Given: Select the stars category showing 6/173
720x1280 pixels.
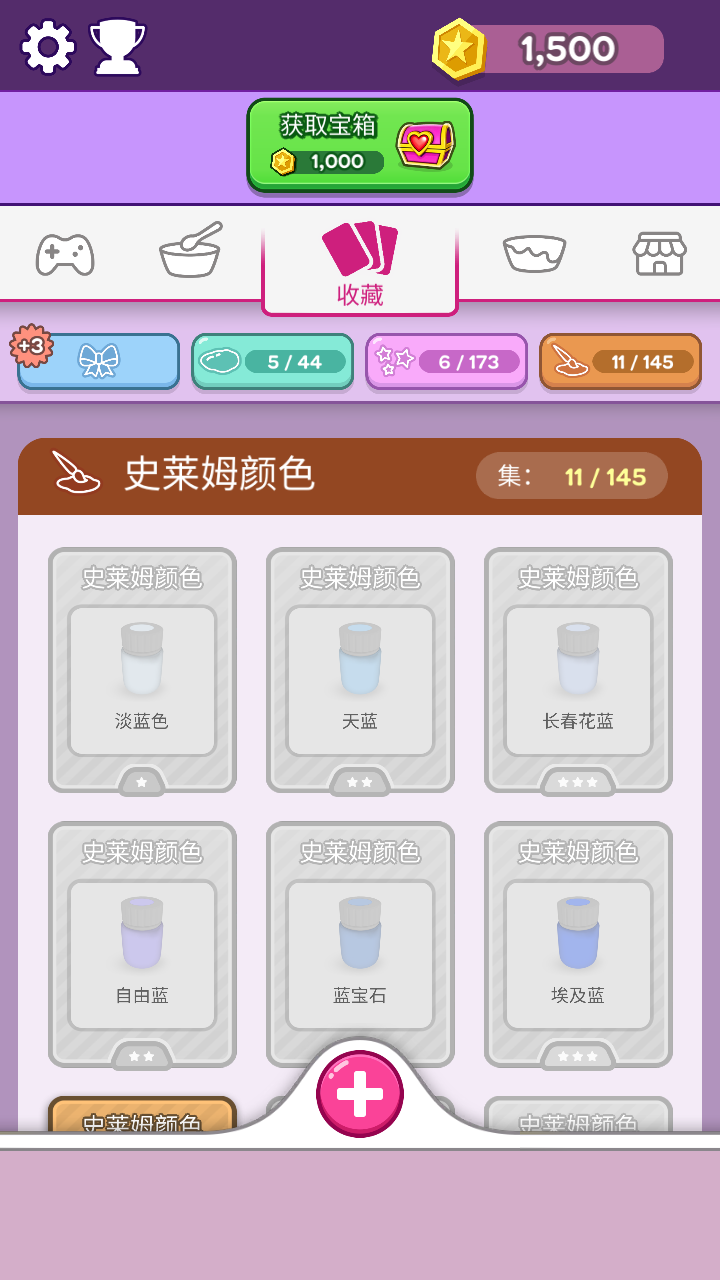Looking at the screenshot, I should (446, 361).
